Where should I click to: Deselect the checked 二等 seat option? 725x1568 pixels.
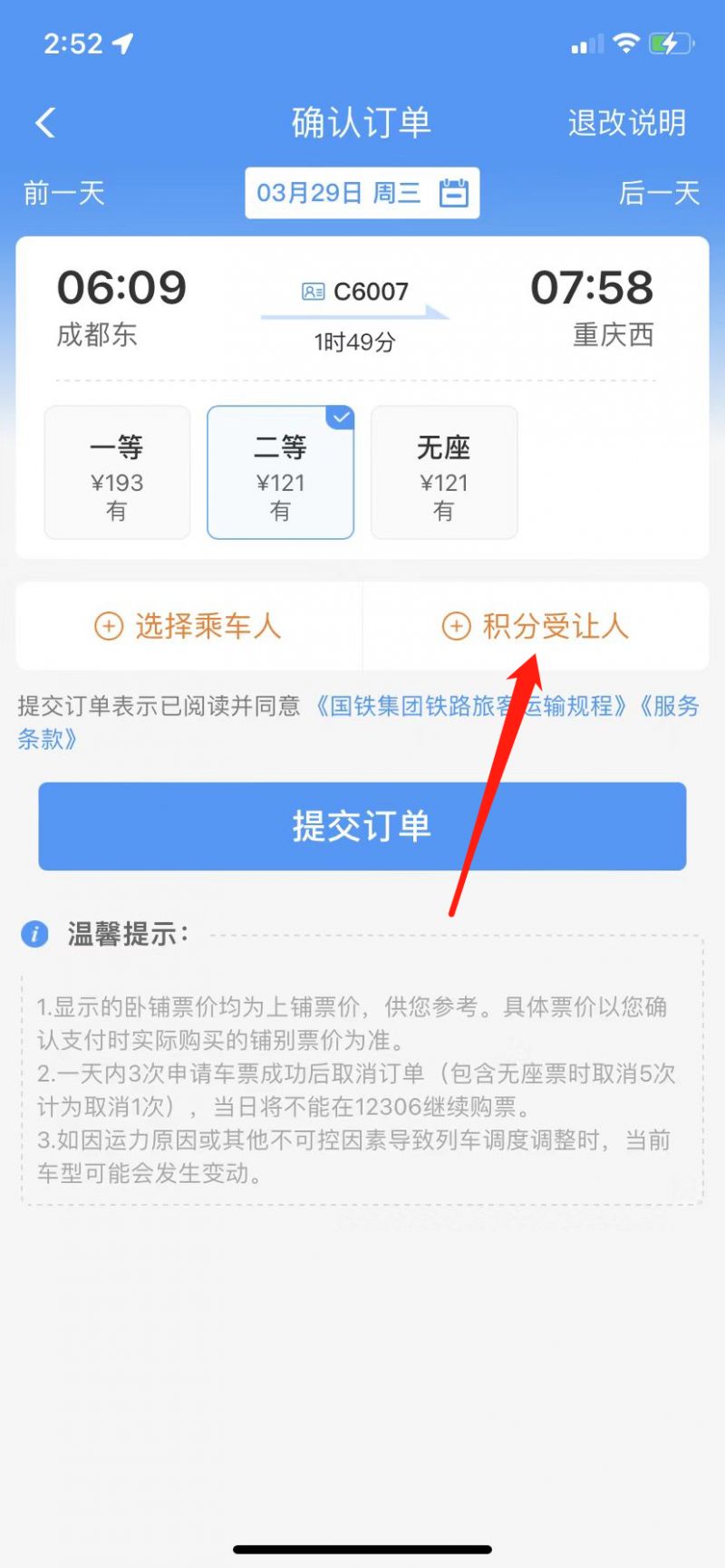(x=280, y=472)
